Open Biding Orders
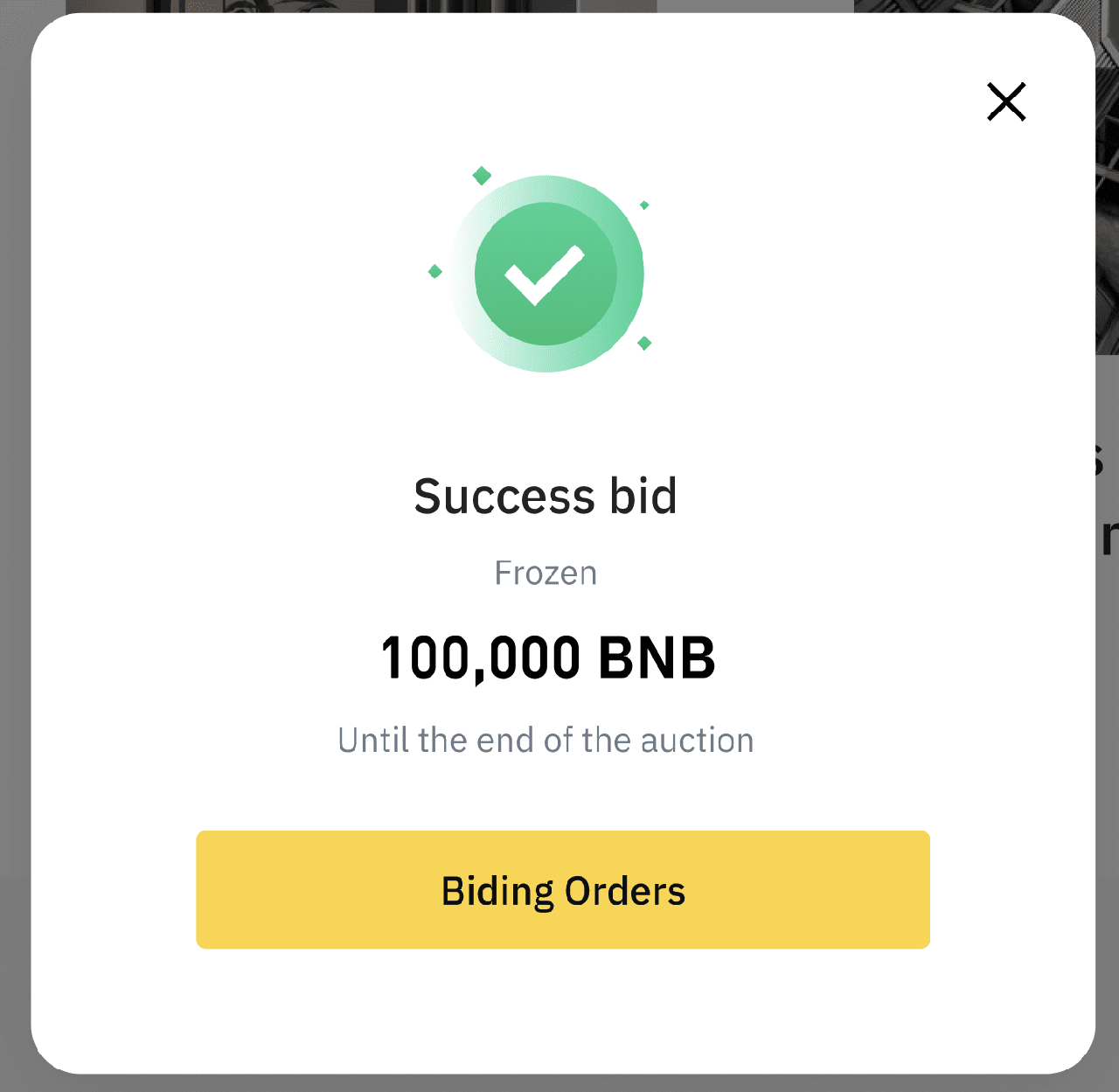The height and width of the screenshot is (1092, 1119). pyautogui.click(x=563, y=890)
